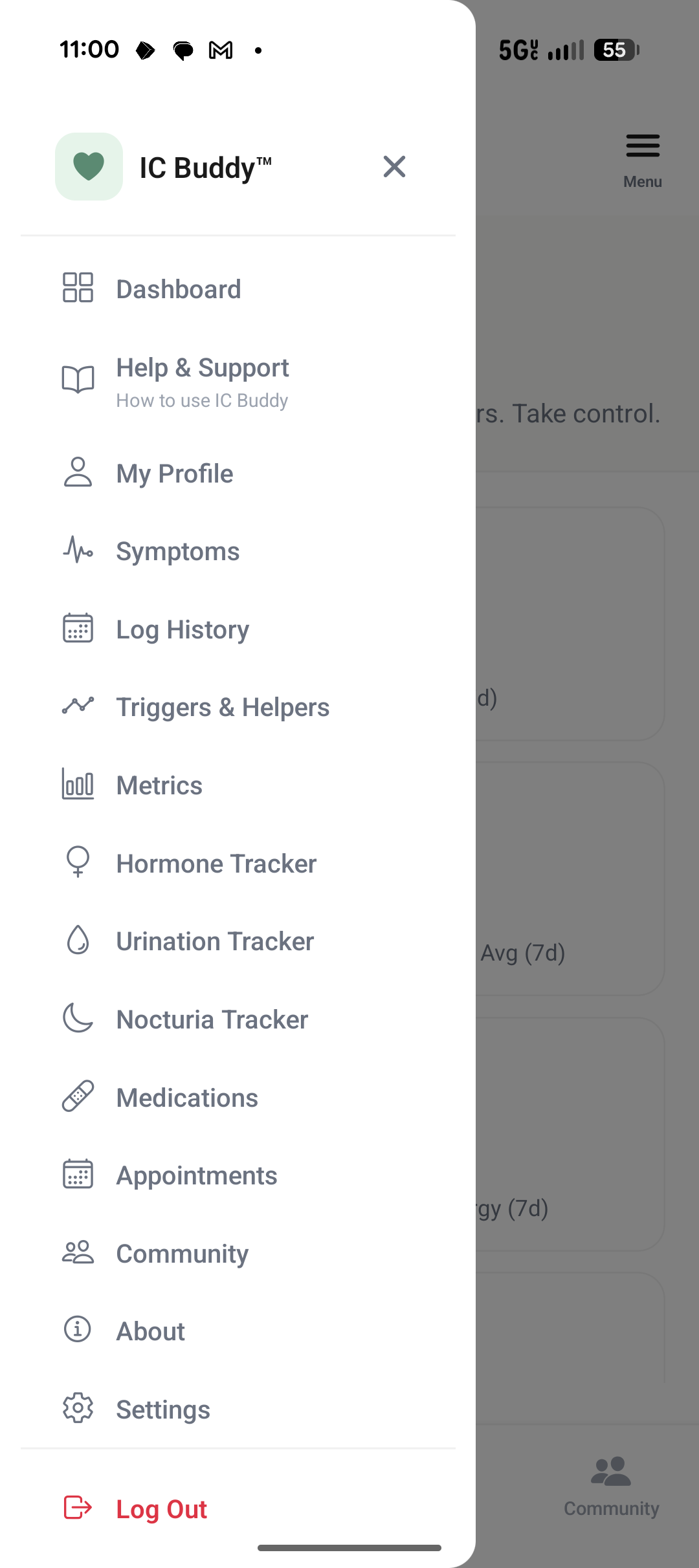Click the Metrics bar chart icon
This screenshot has height=1568, width=699.
click(78, 785)
